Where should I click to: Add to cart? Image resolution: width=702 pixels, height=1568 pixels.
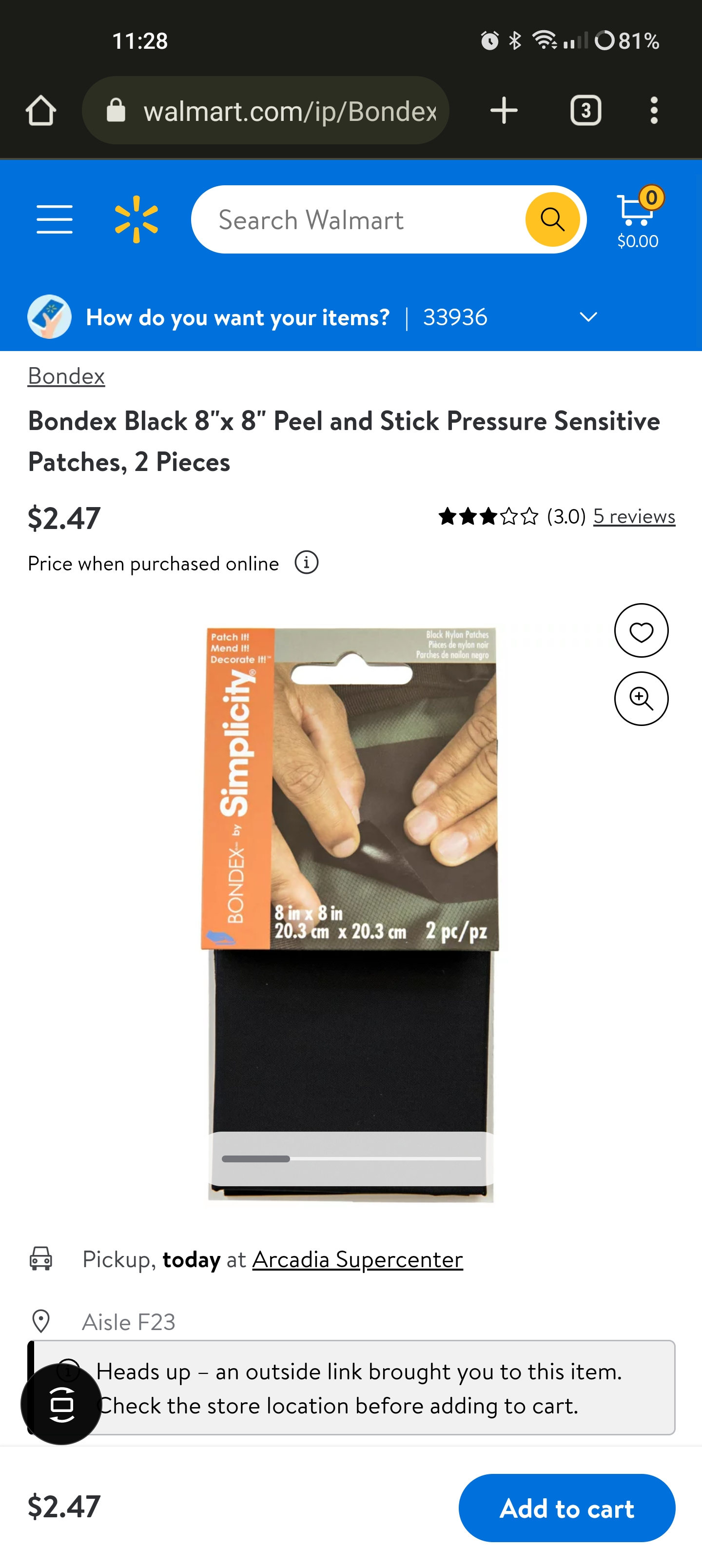click(566, 1508)
